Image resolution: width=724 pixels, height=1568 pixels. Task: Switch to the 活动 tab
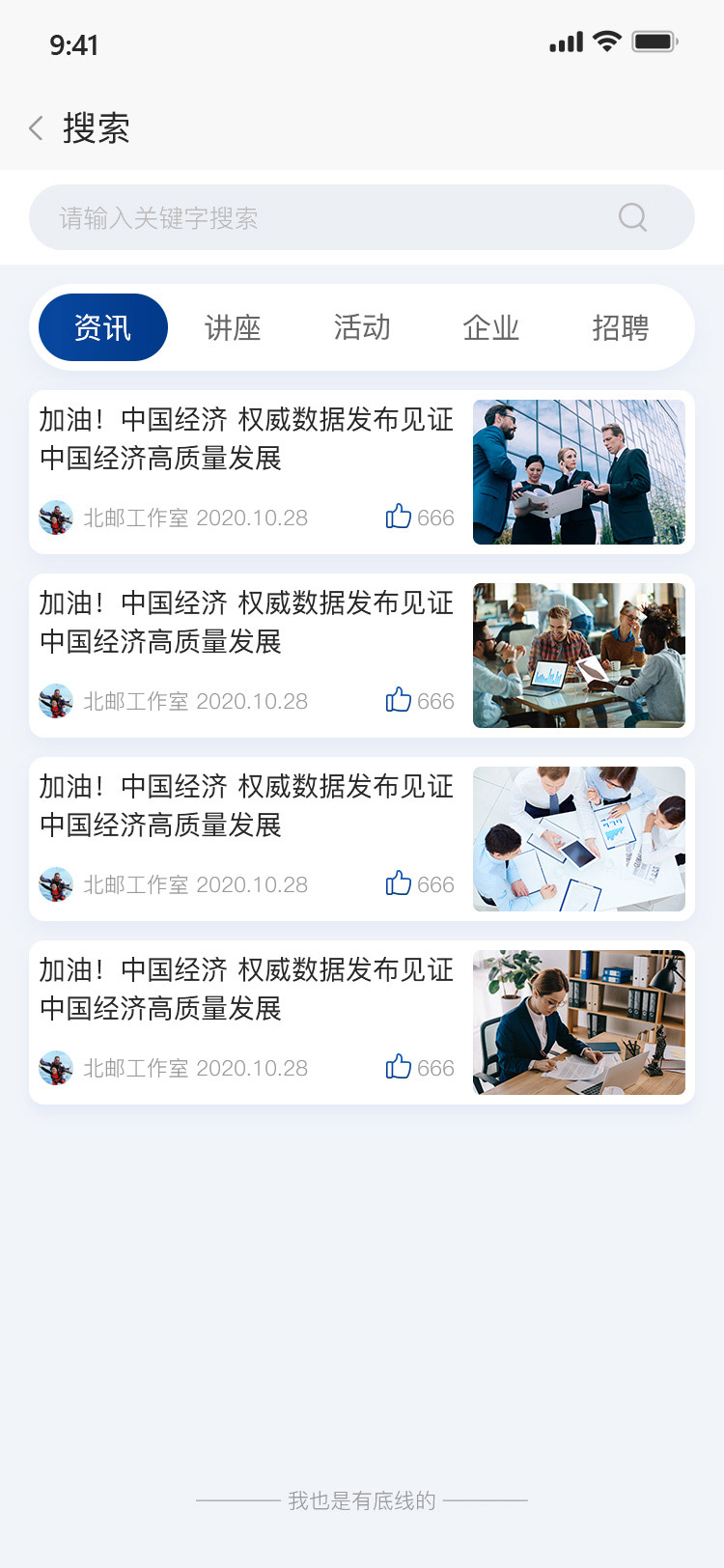(362, 328)
